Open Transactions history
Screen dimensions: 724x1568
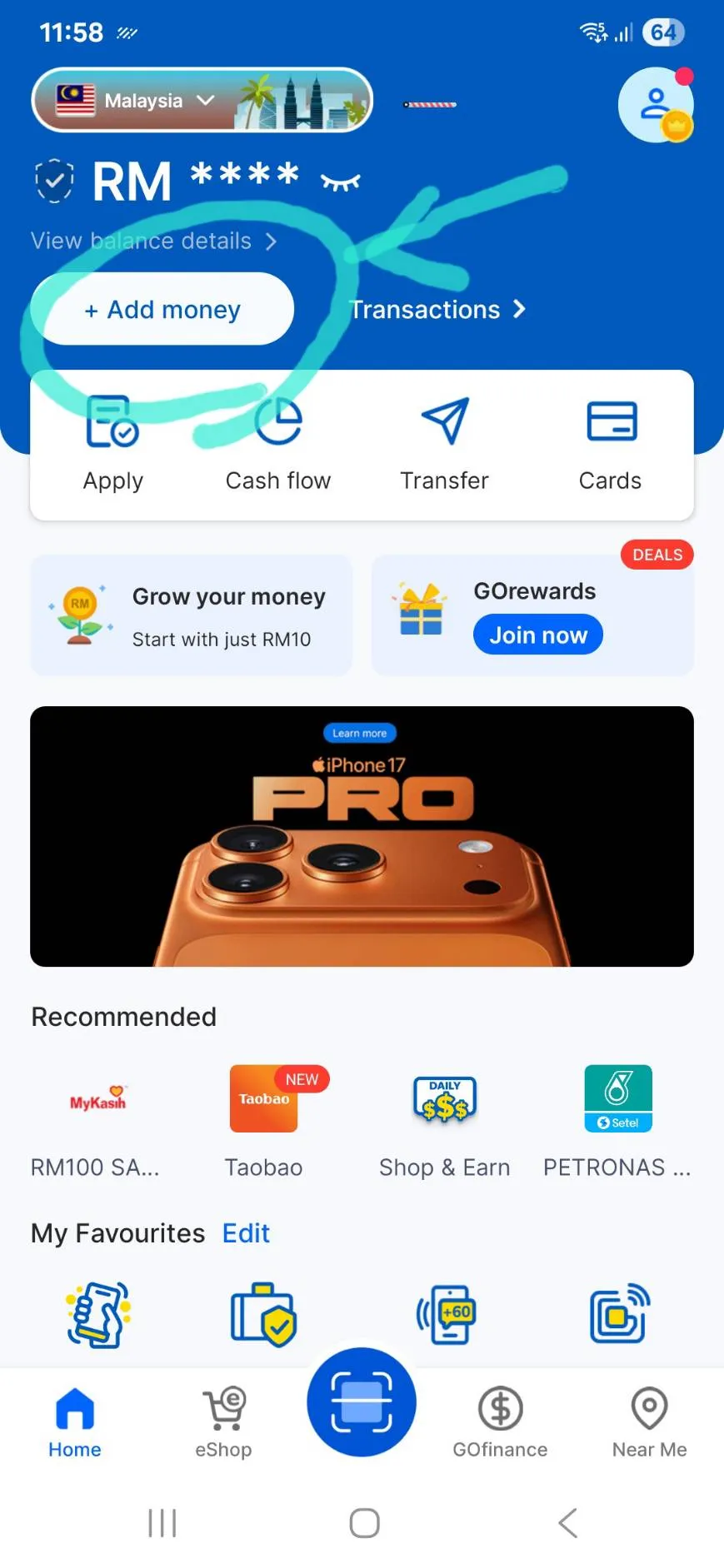point(437,310)
